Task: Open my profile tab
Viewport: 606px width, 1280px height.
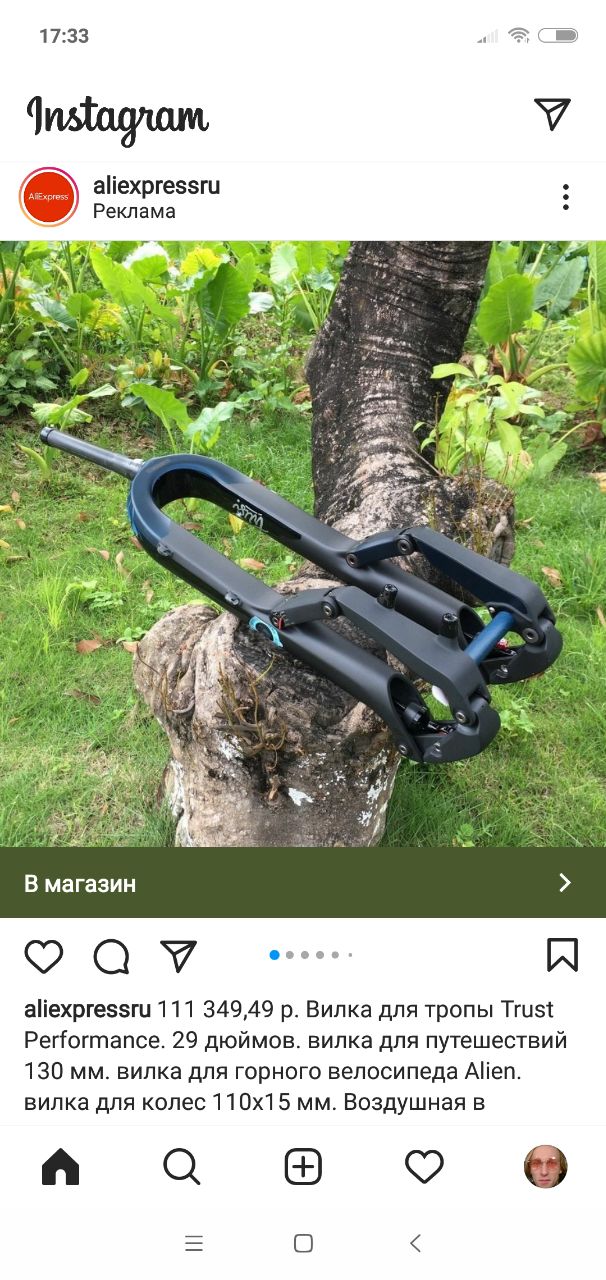Action: [546, 1166]
